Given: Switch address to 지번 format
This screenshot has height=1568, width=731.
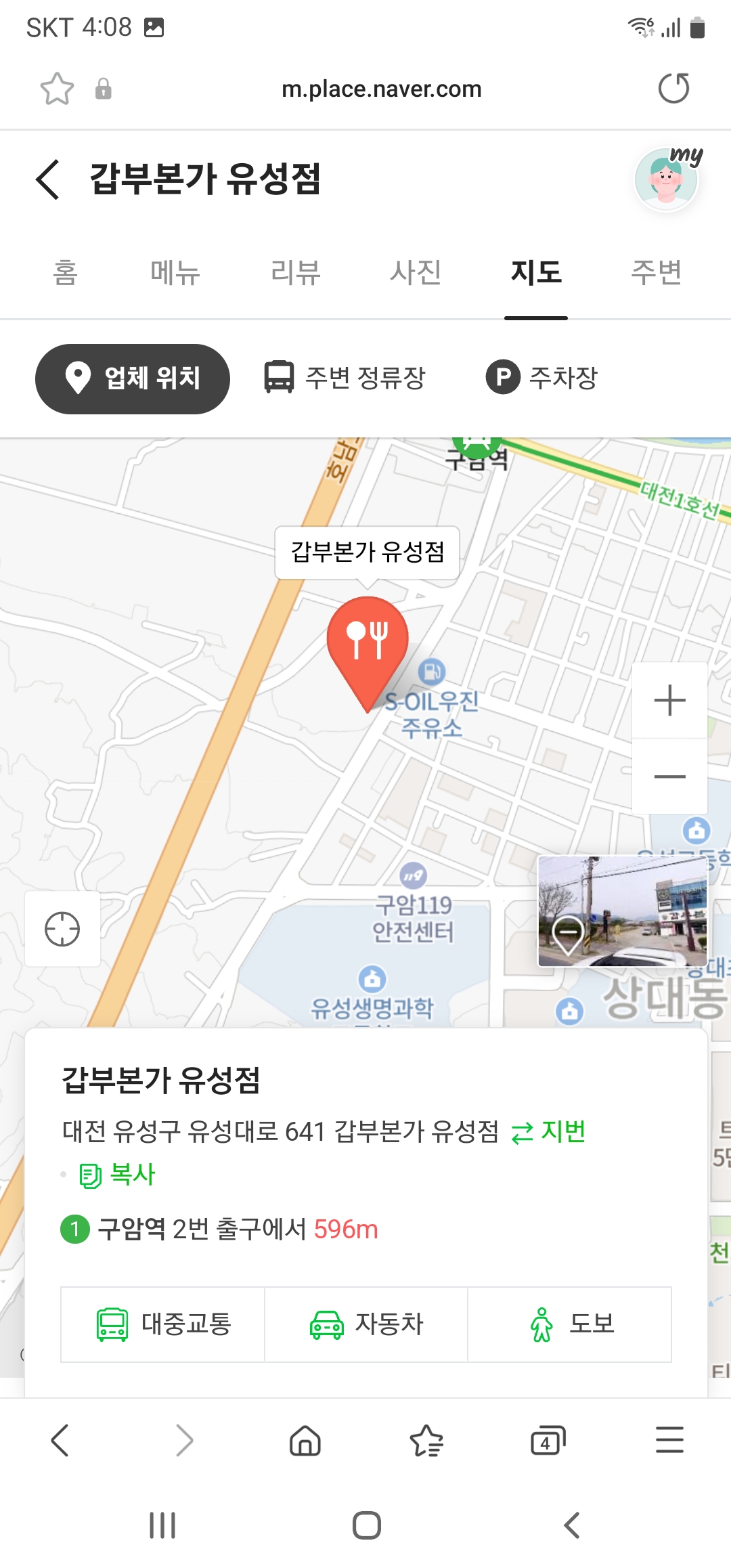Looking at the screenshot, I should [x=548, y=1132].
